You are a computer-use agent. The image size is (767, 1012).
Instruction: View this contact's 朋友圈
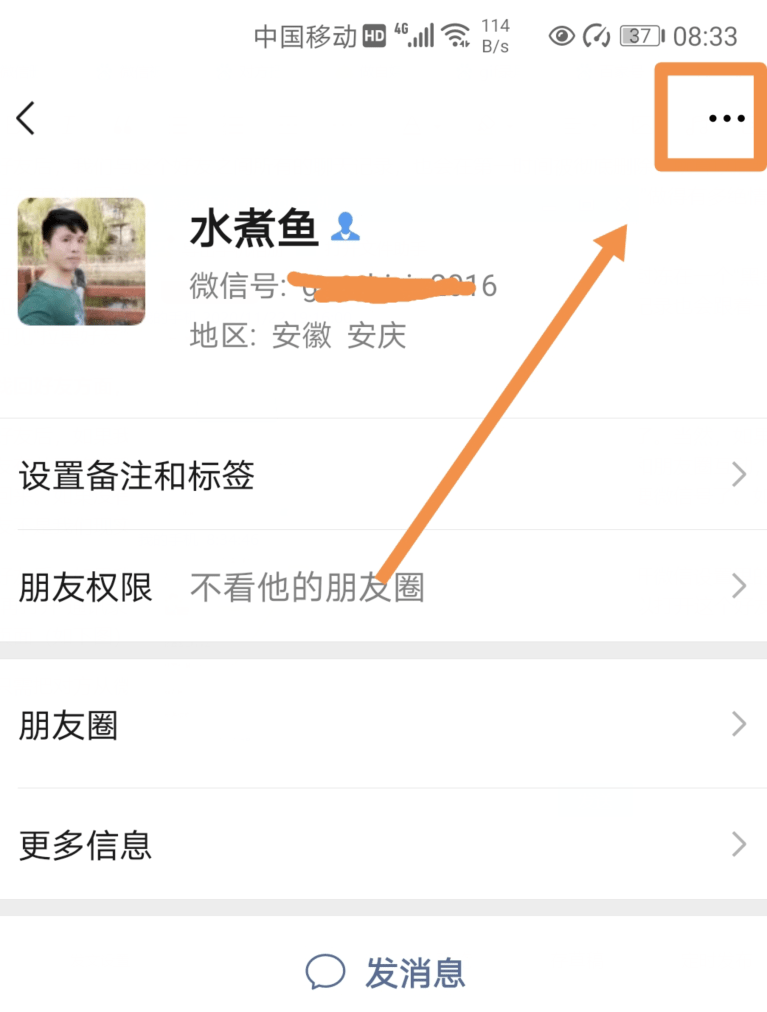pyautogui.click(x=383, y=724)
